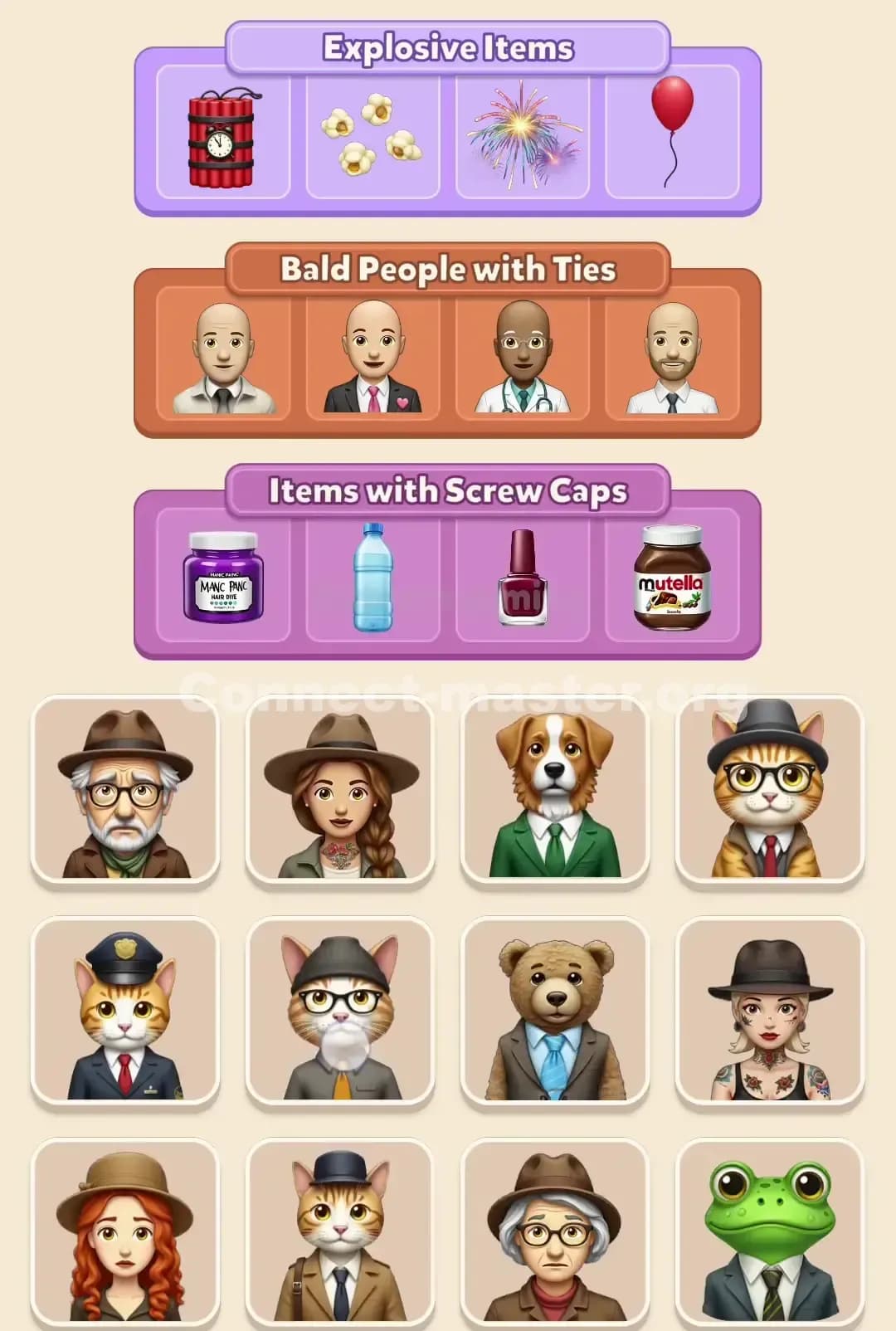Select the bald doctor with stethoscope
The width and height of the screenshot is (896, 1331).
[523, 357]
